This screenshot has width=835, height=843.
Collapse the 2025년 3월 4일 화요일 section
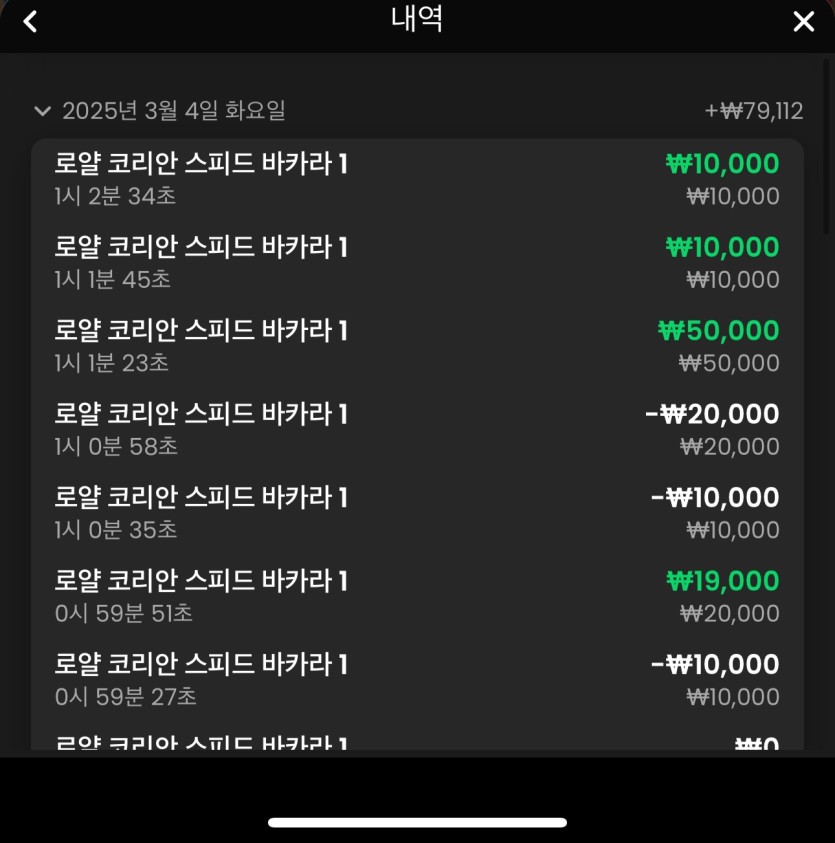click(x=42, y=111)
